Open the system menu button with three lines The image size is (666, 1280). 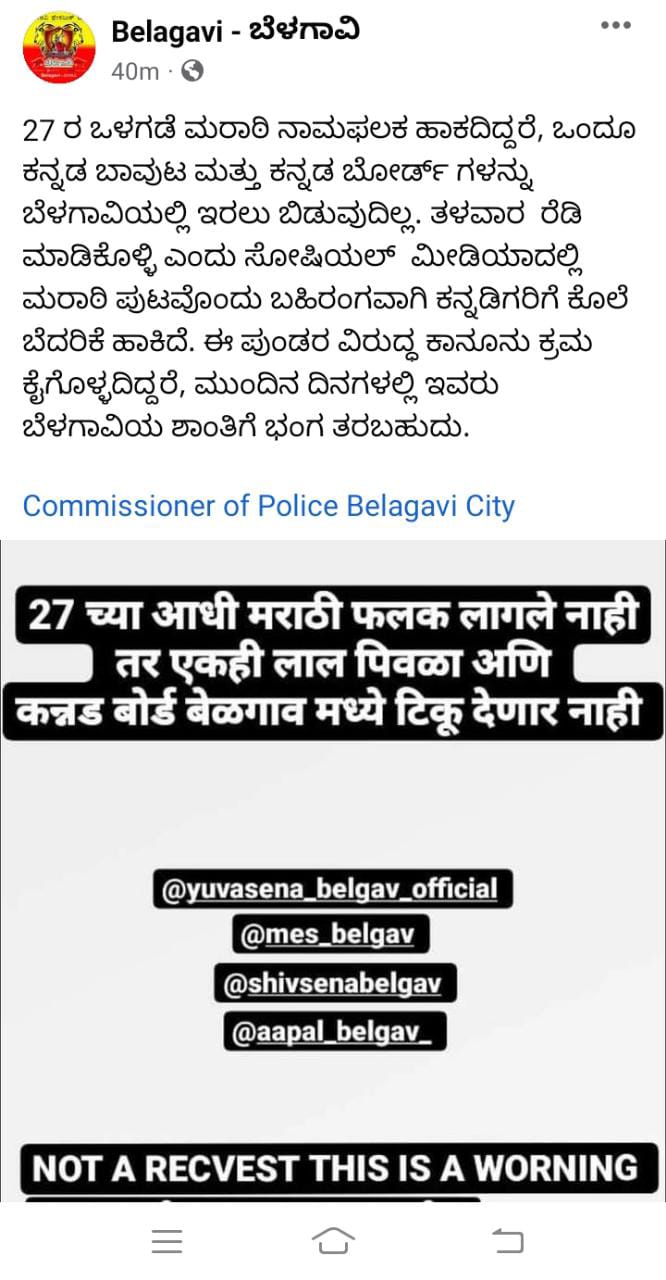point(167,1241)
